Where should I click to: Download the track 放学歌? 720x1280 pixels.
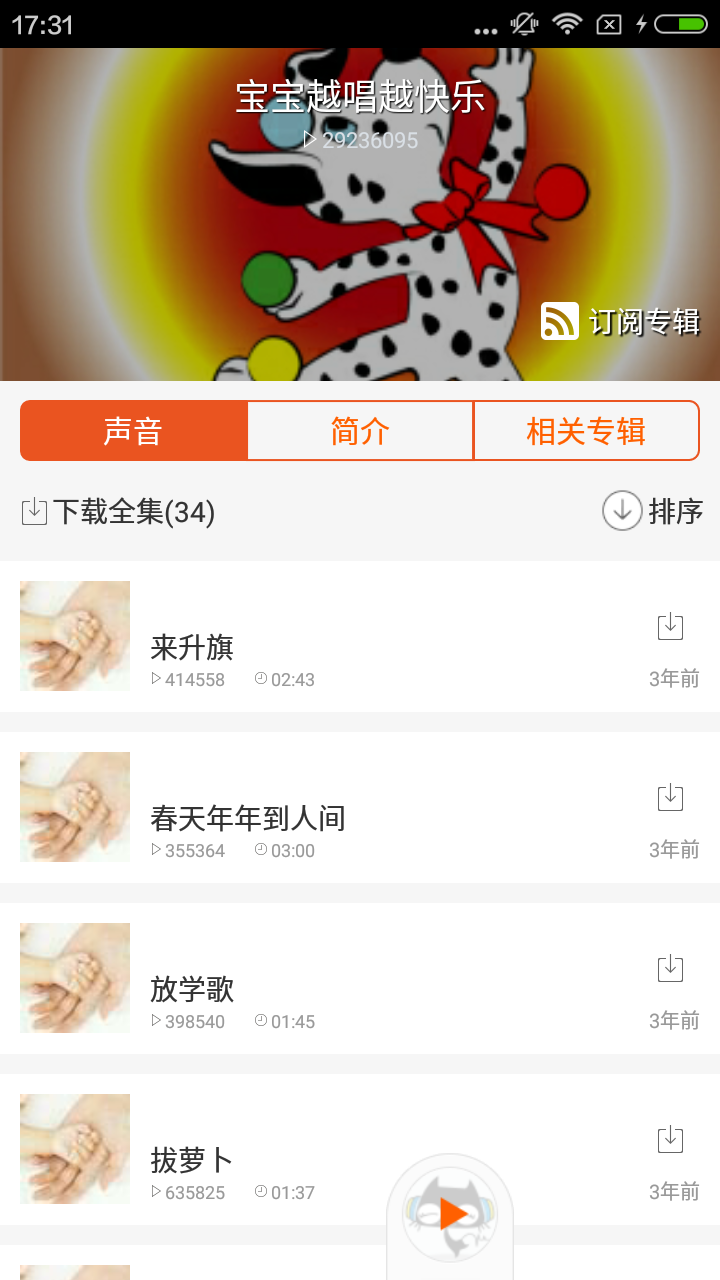[x=670, y=969]
